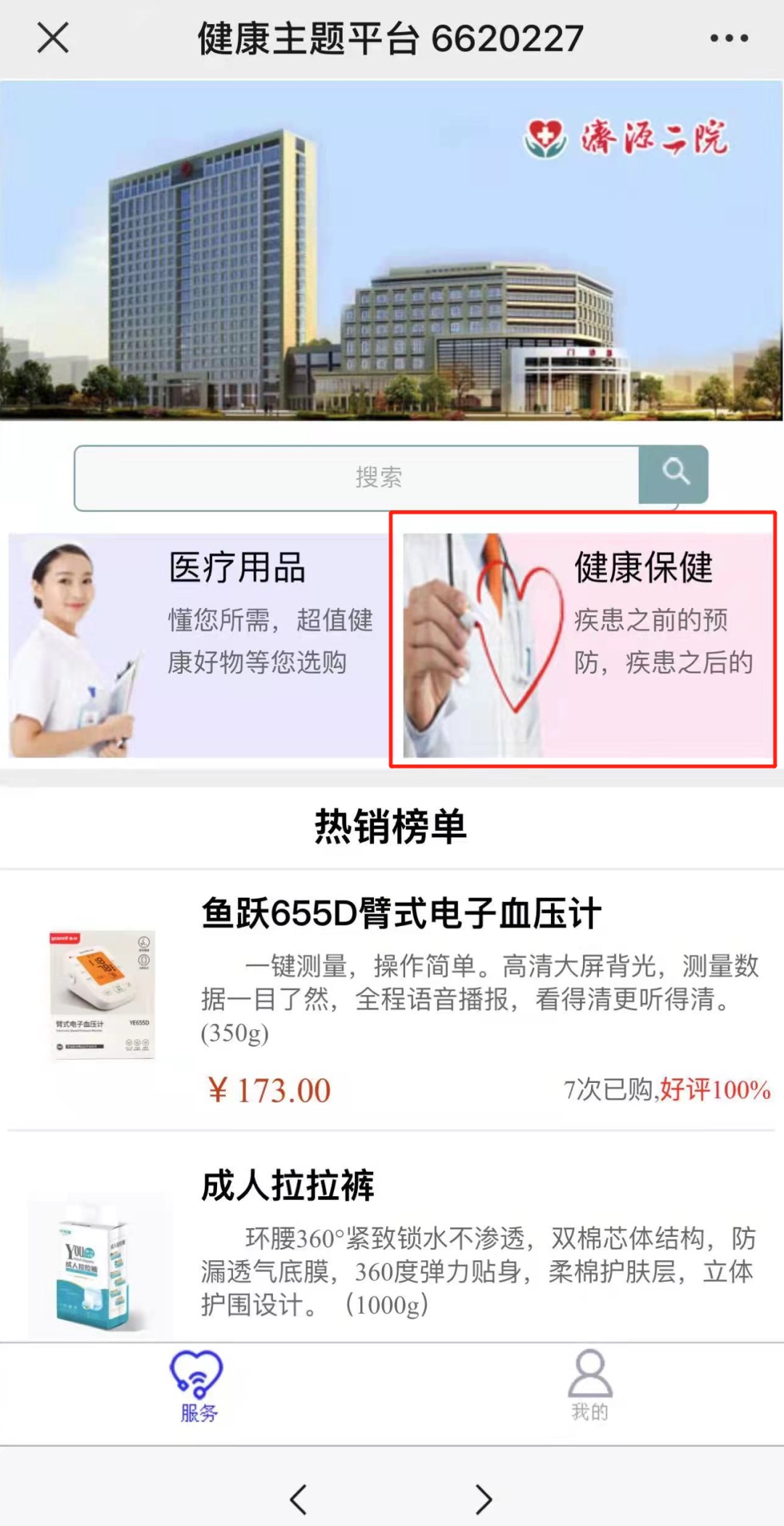784x1526 pixels.
Task: Go back with the left arrow
Action: click(x=299, y=1498)
